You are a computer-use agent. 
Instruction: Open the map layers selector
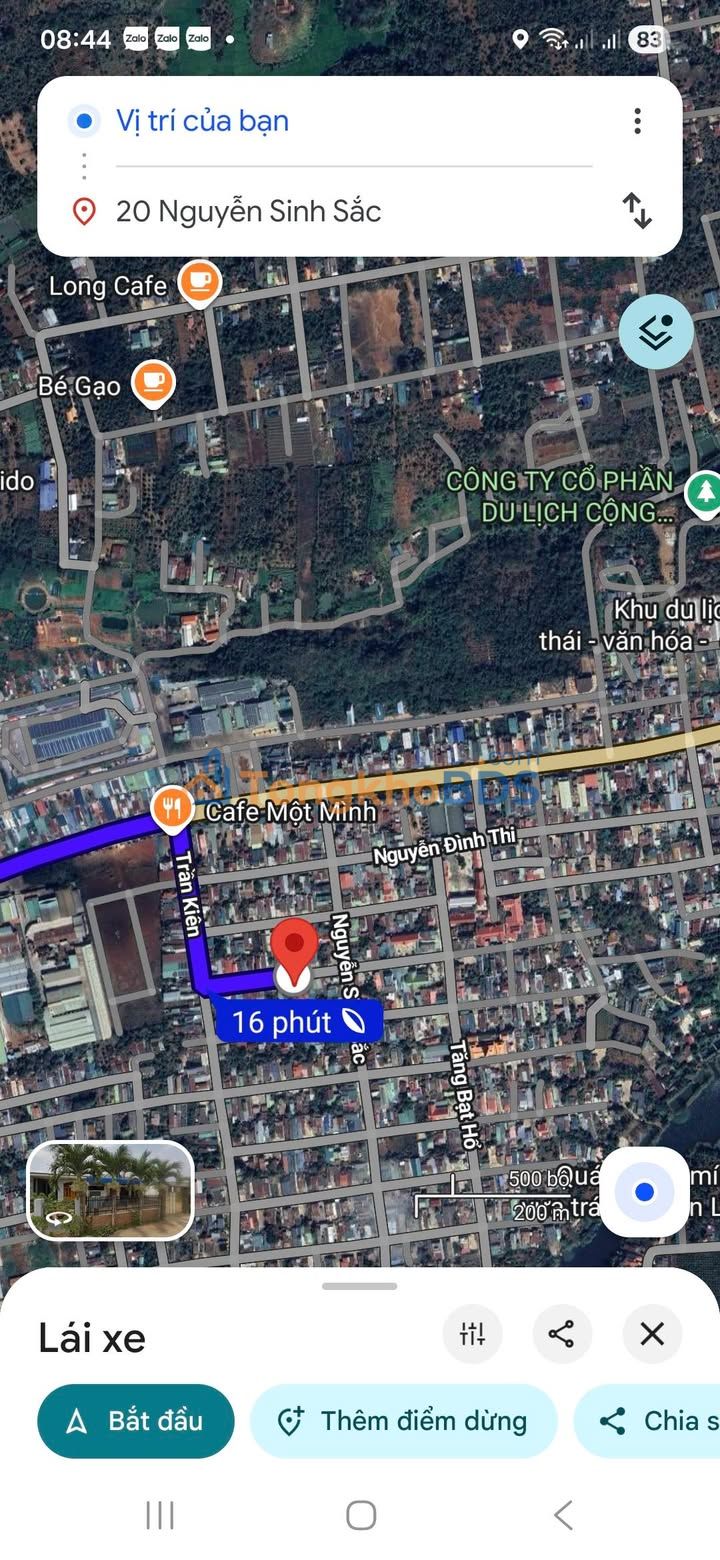pyautogui.click(x=655, y=332)
